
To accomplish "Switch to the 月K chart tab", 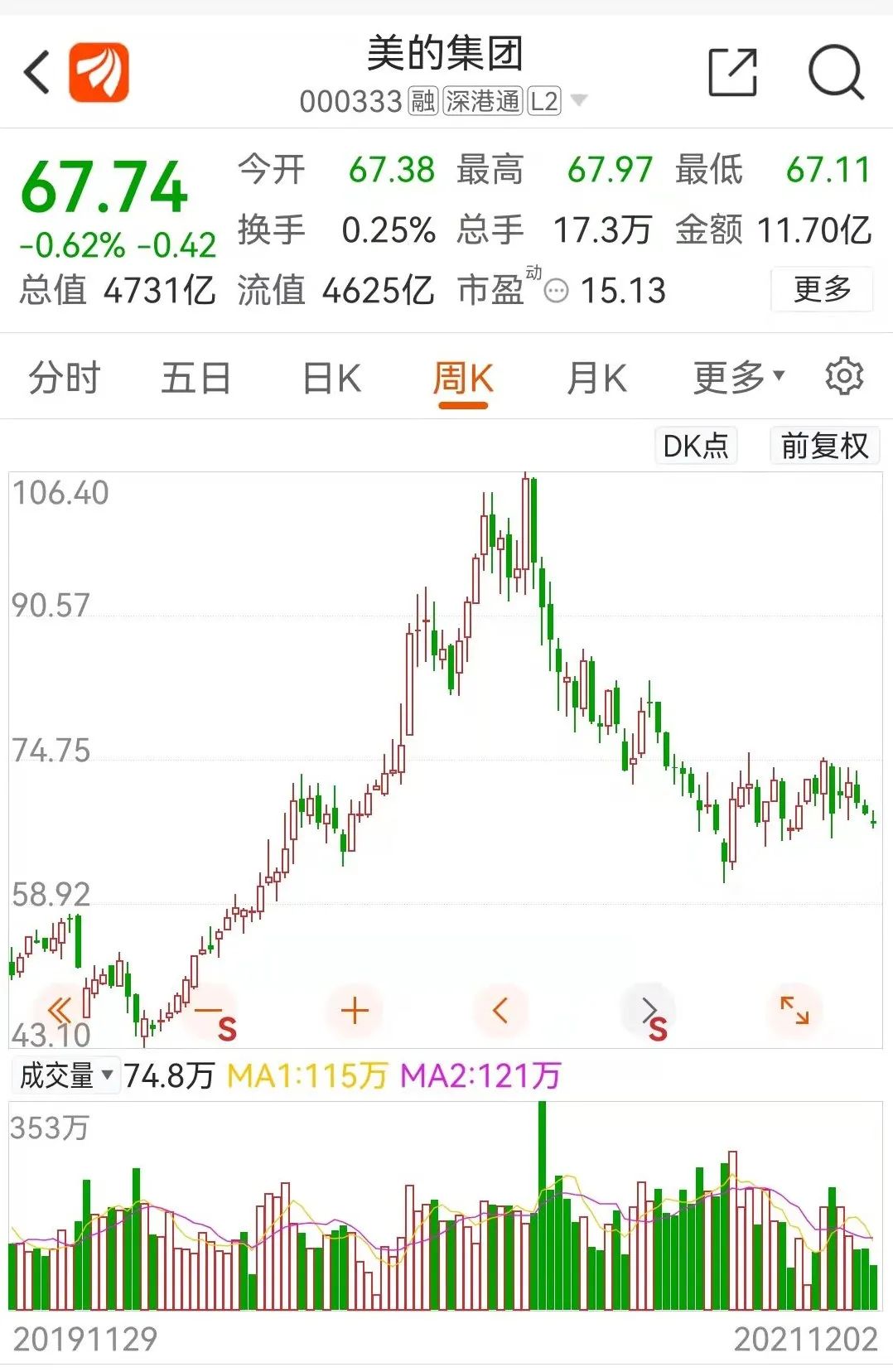I will [x=596, y=378].
